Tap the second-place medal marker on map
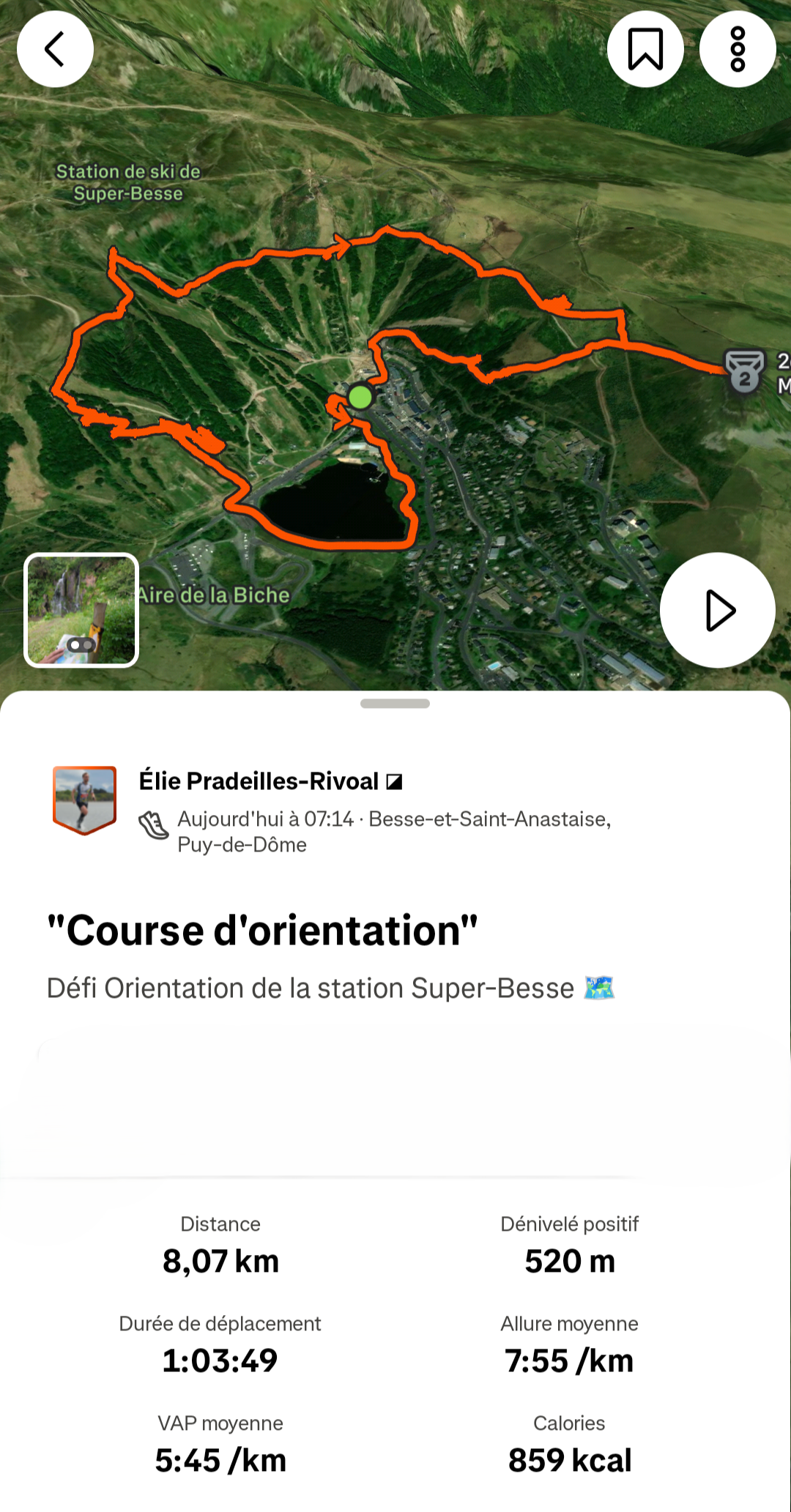 pyautogui.click(x=744, y=371)
